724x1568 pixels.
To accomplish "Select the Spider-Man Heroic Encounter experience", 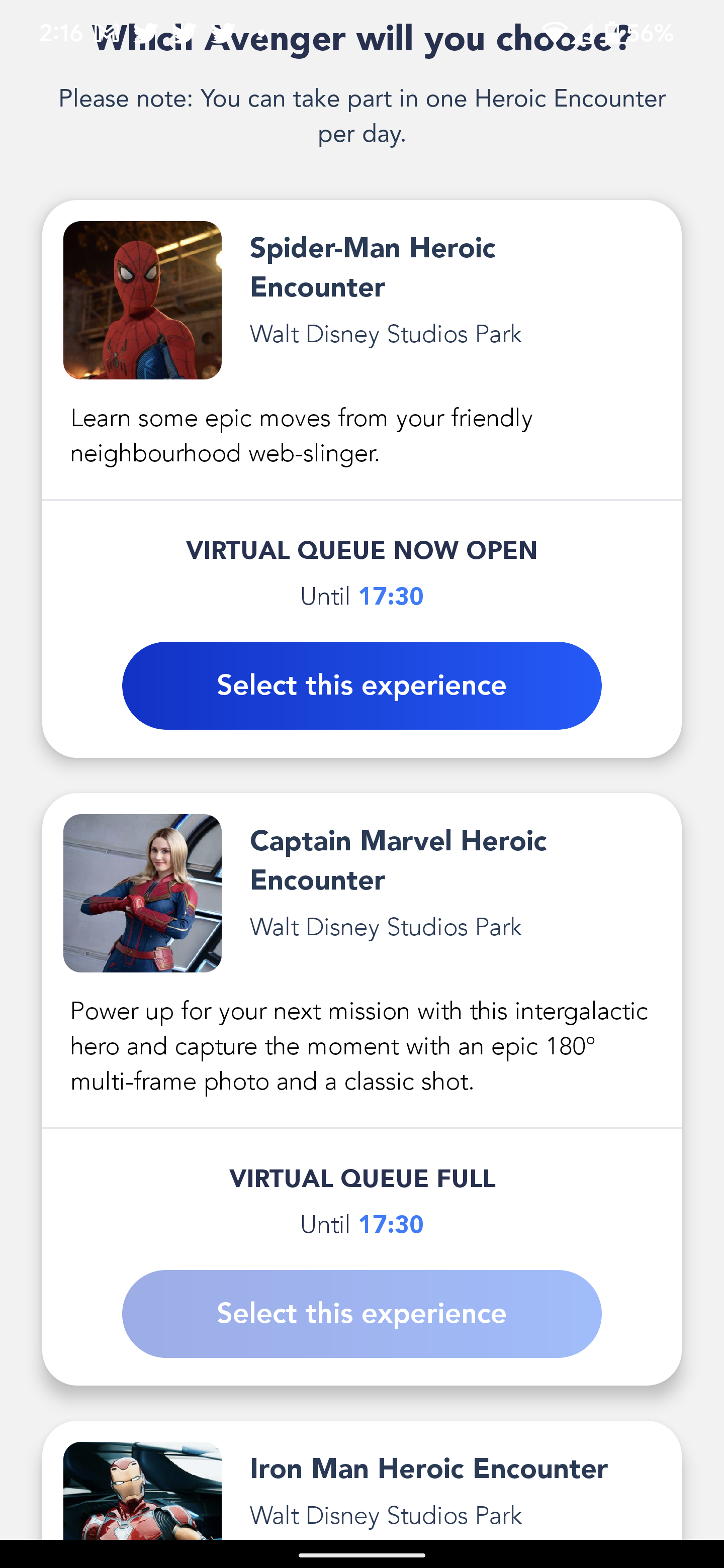I will (x=361, y=685).
